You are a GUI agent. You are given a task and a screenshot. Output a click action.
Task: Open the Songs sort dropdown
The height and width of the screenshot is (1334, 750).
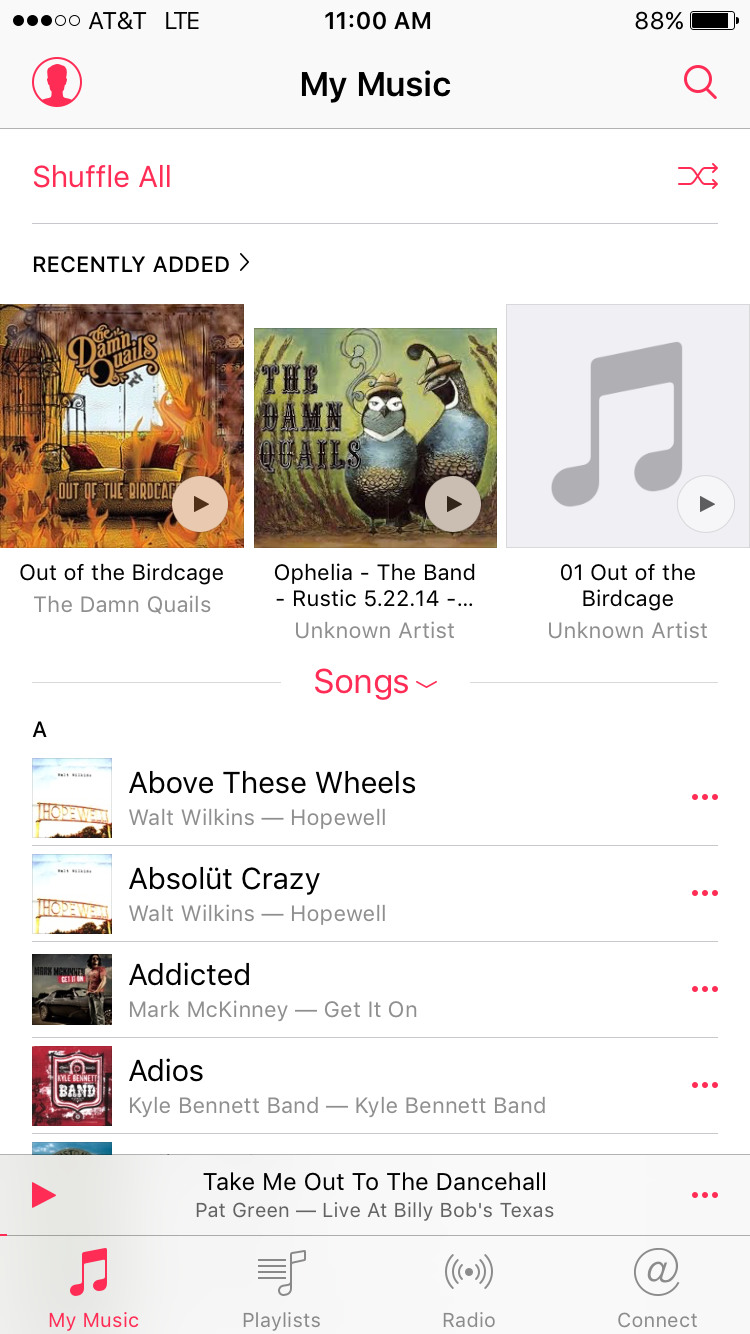coord(375,682)
